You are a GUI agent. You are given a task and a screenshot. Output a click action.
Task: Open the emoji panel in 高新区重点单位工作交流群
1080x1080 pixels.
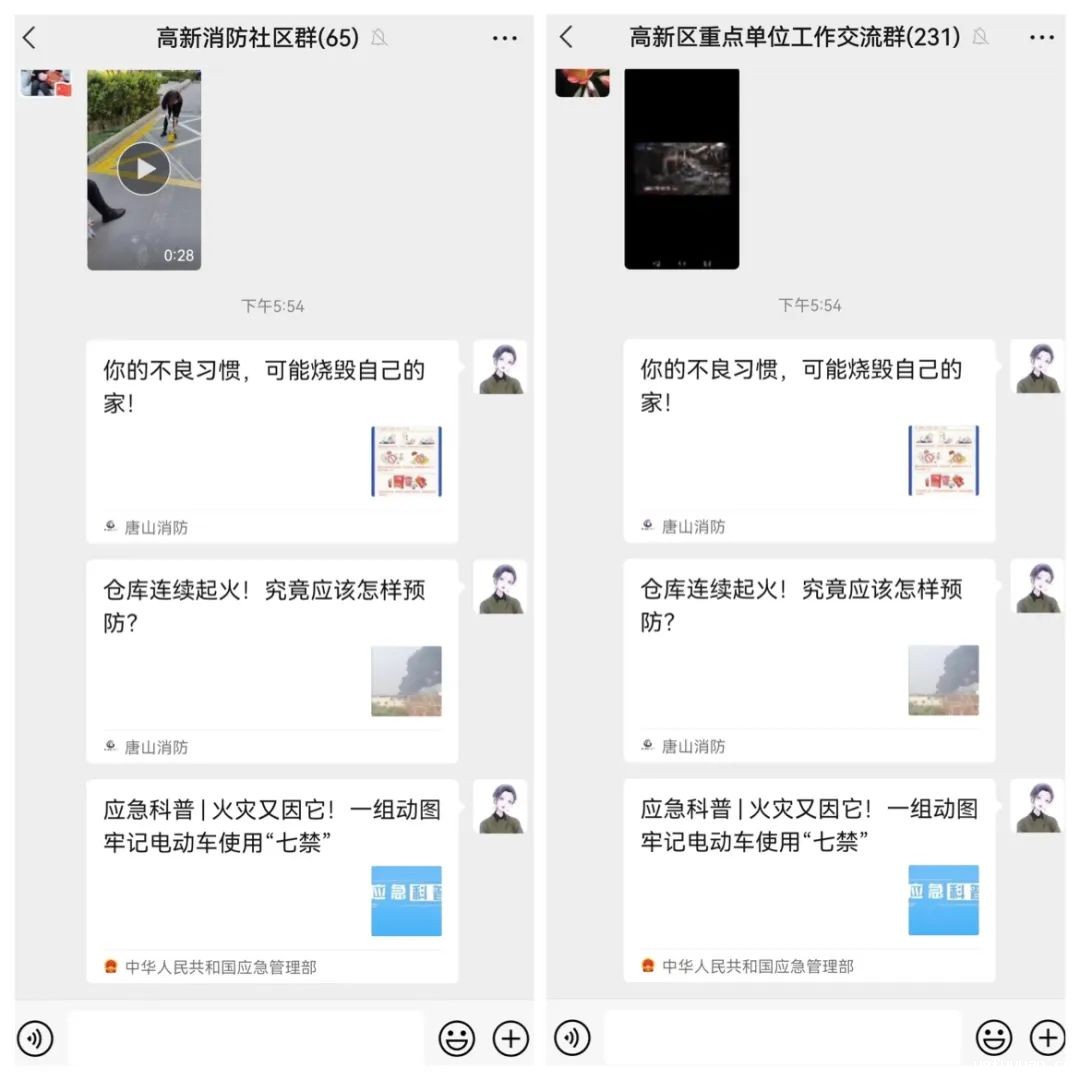tap(994, 1038)
